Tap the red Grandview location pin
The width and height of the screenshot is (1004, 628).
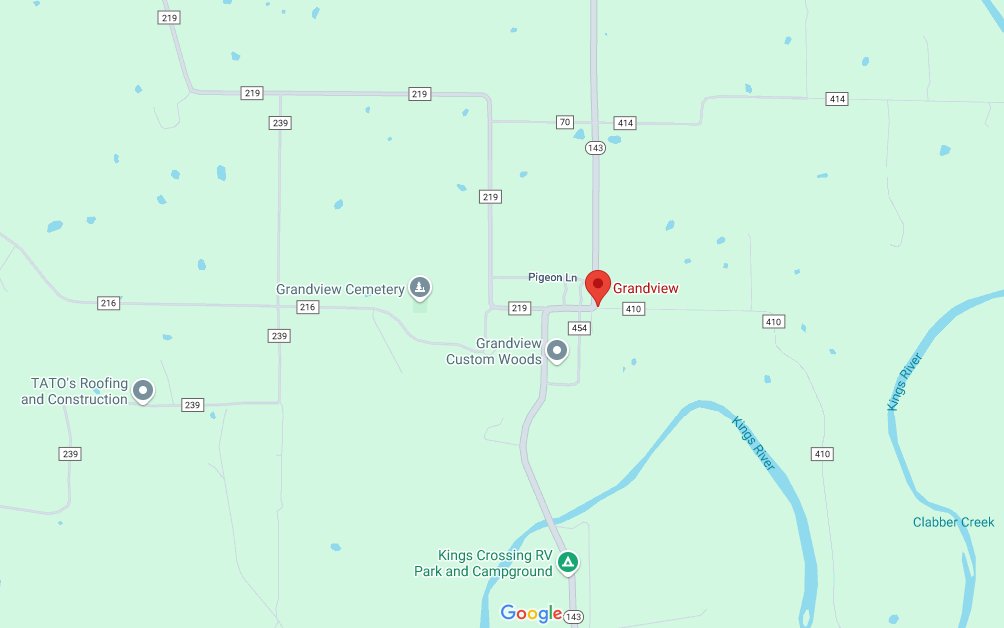click(597, 286)
